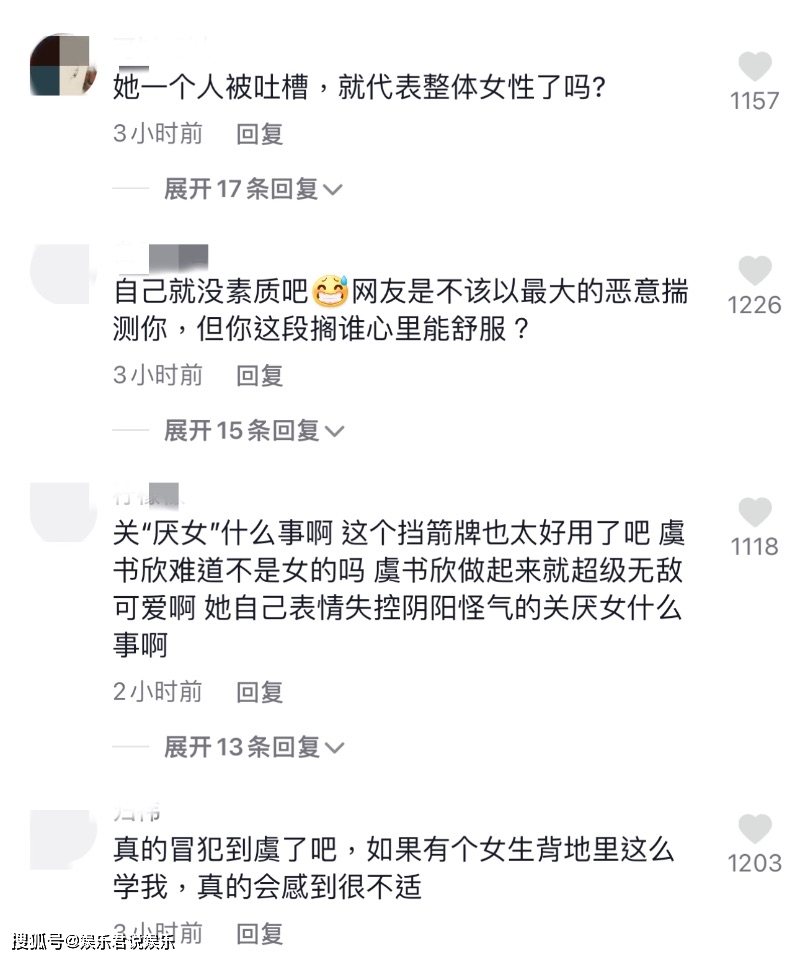
Task: Expand 展开17条回复
Action: coord(252,189)
